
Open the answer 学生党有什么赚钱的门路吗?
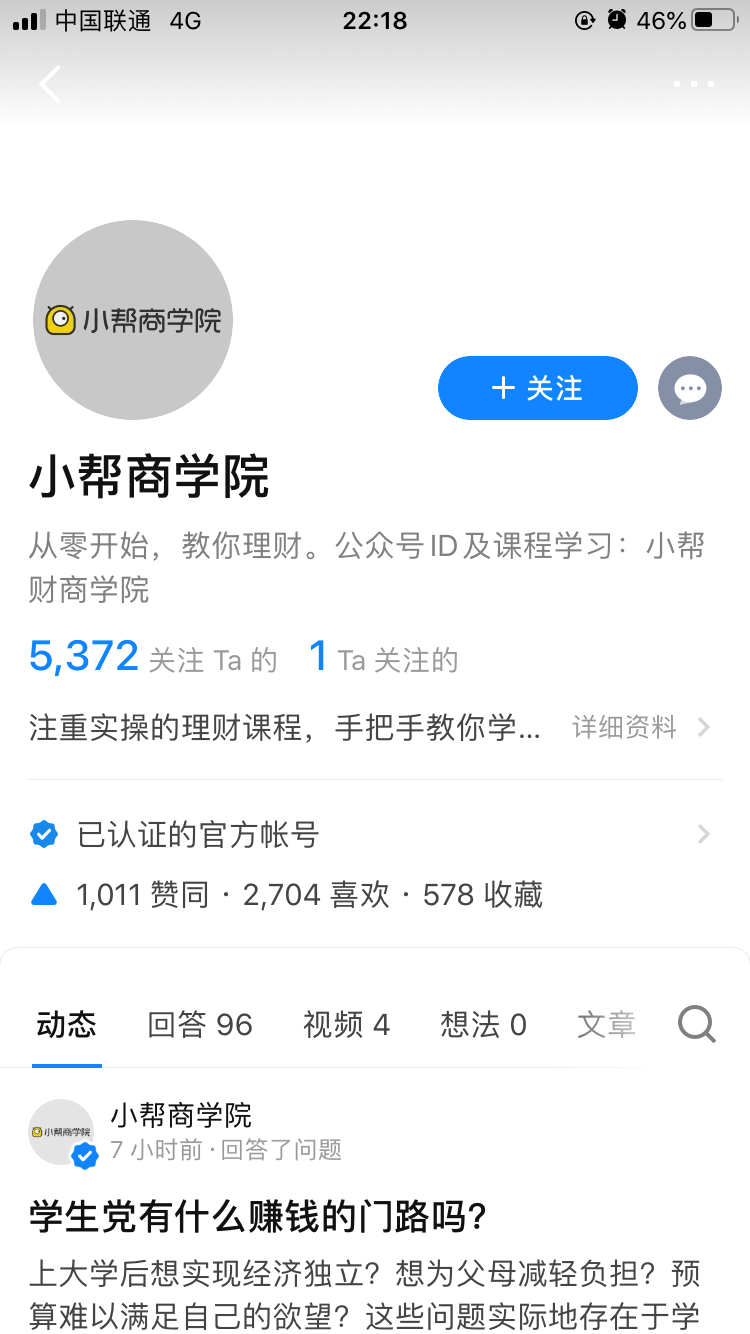[x=258, y=1217]
